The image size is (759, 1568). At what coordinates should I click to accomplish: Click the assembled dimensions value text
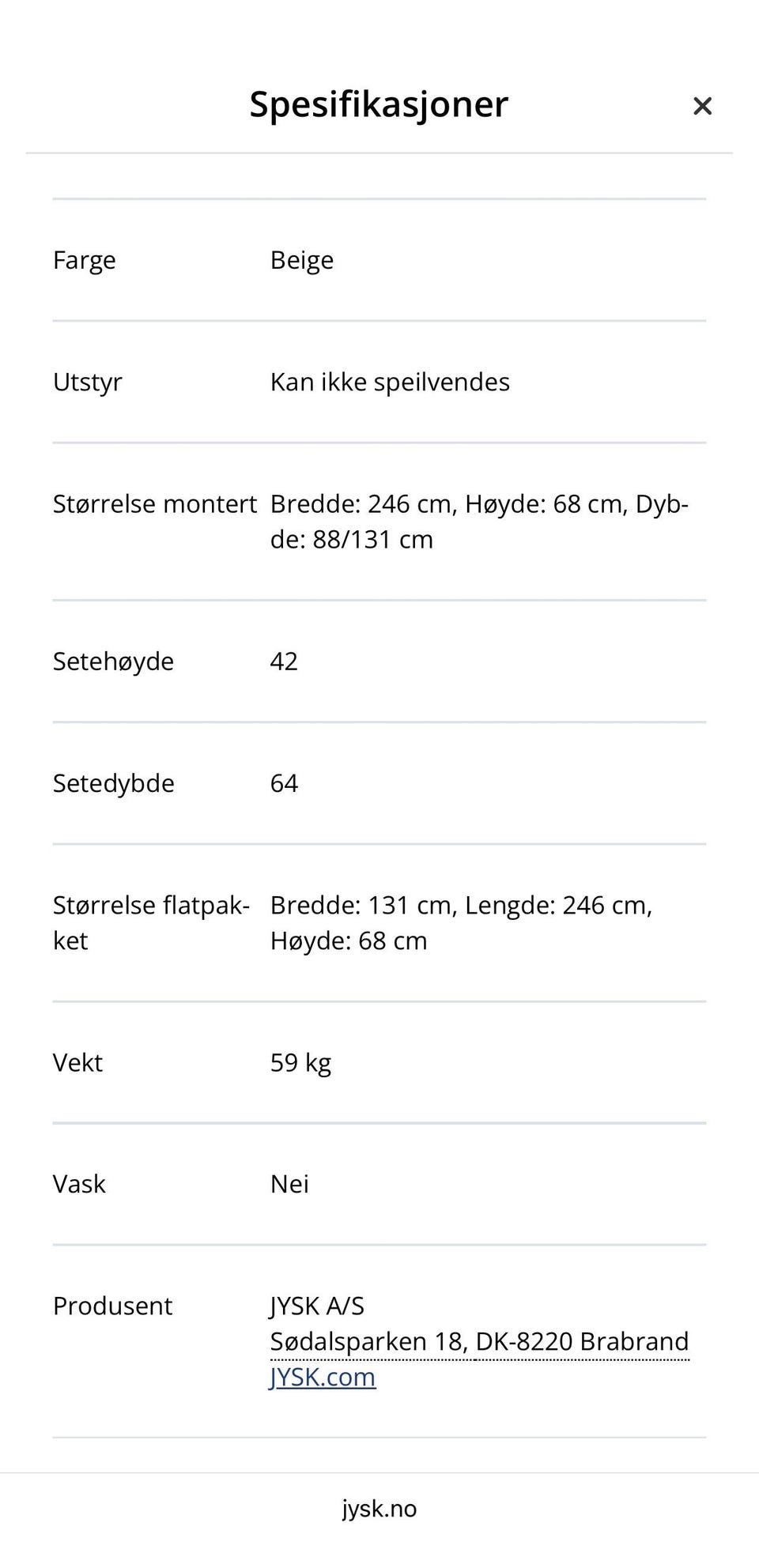point(480,520)
